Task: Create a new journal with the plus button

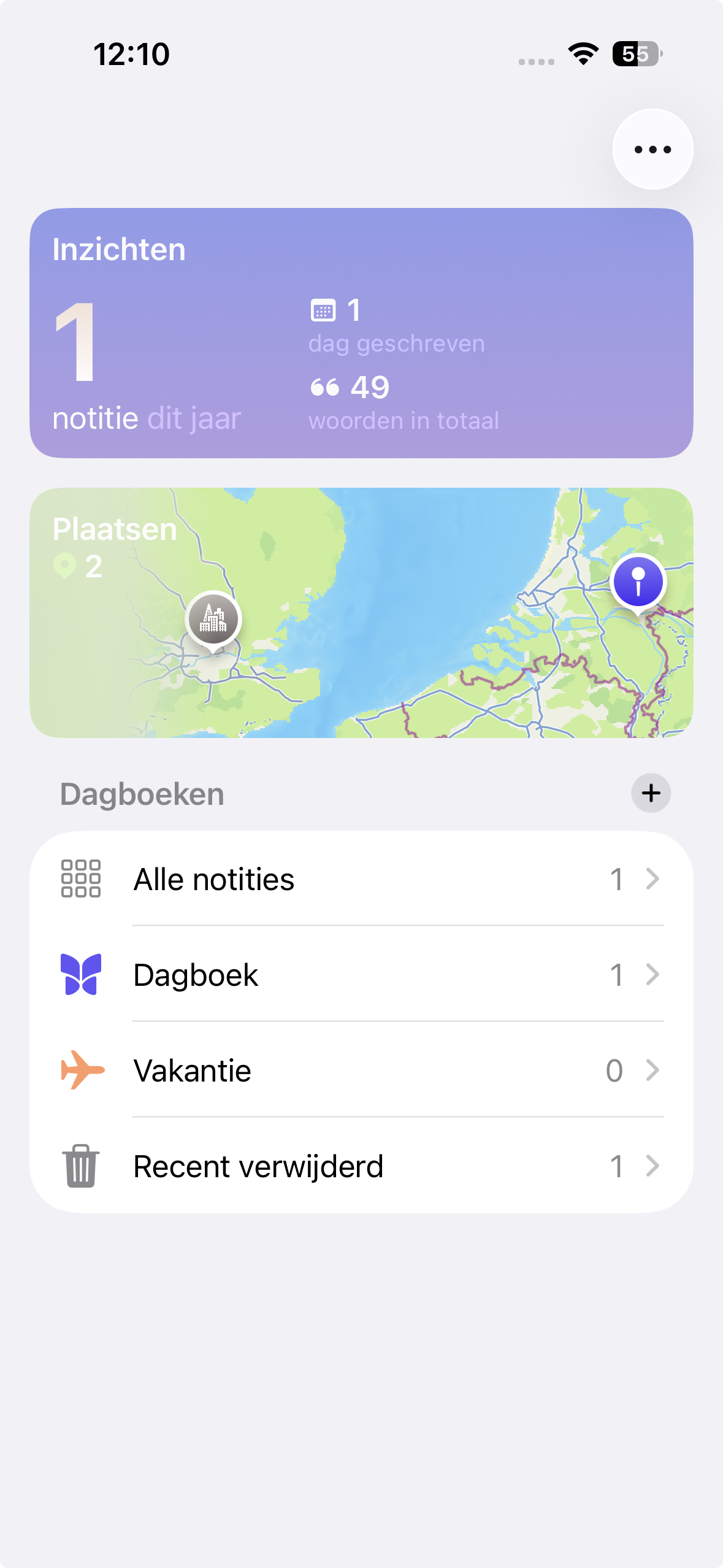Action: tap(650, 793)
